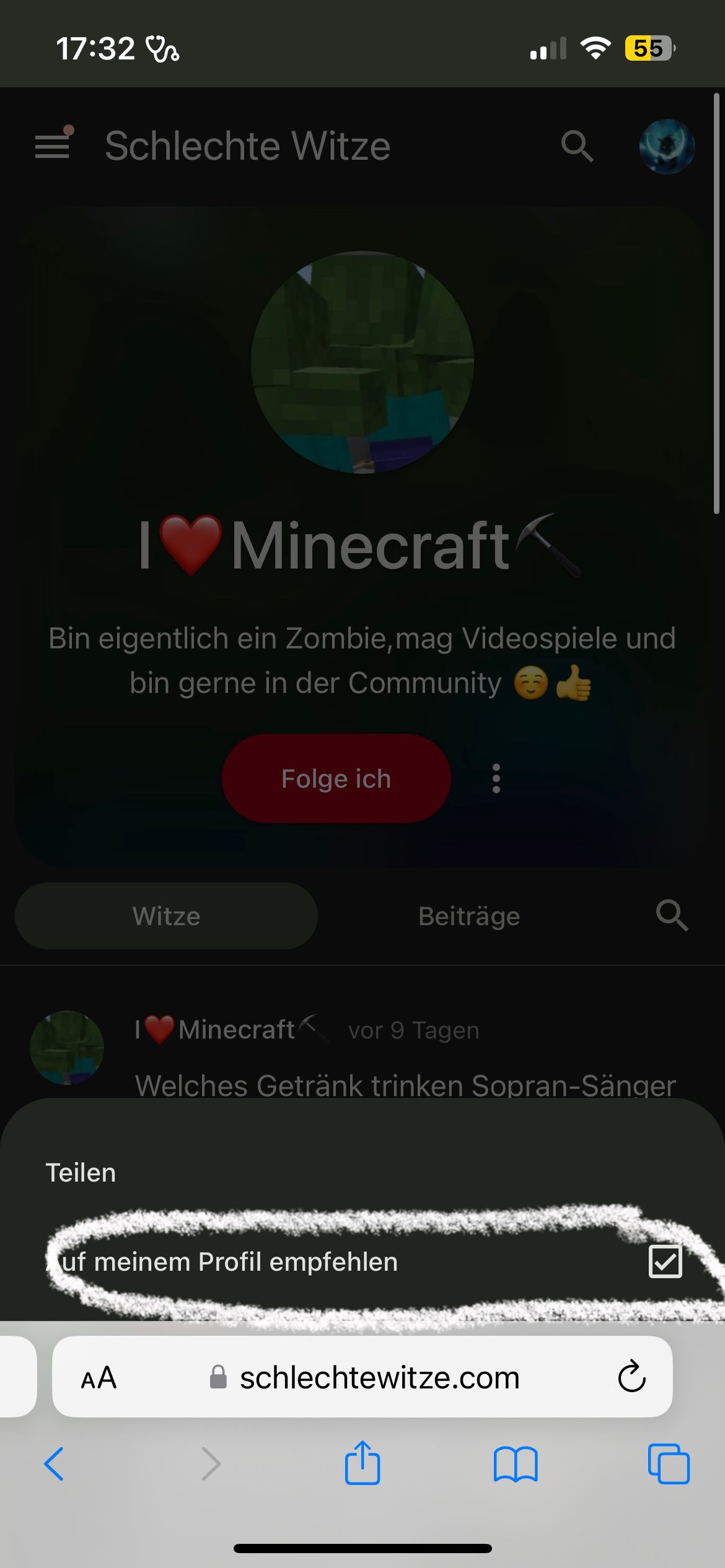The image size is (725, 1568).
Task: Tap the 'Folge ich' button
Action: pos(336,778)
